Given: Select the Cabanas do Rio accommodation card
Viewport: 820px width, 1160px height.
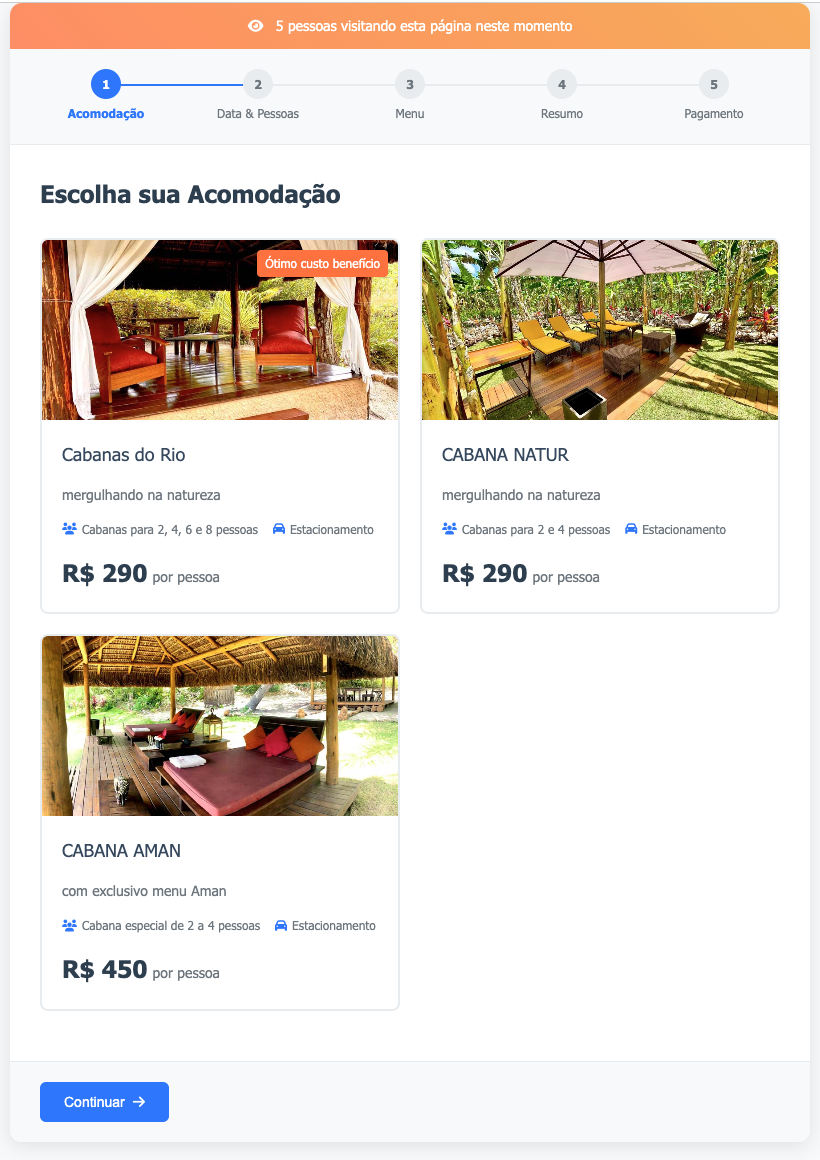Looking at the screenshot, I should coord(220,426).
